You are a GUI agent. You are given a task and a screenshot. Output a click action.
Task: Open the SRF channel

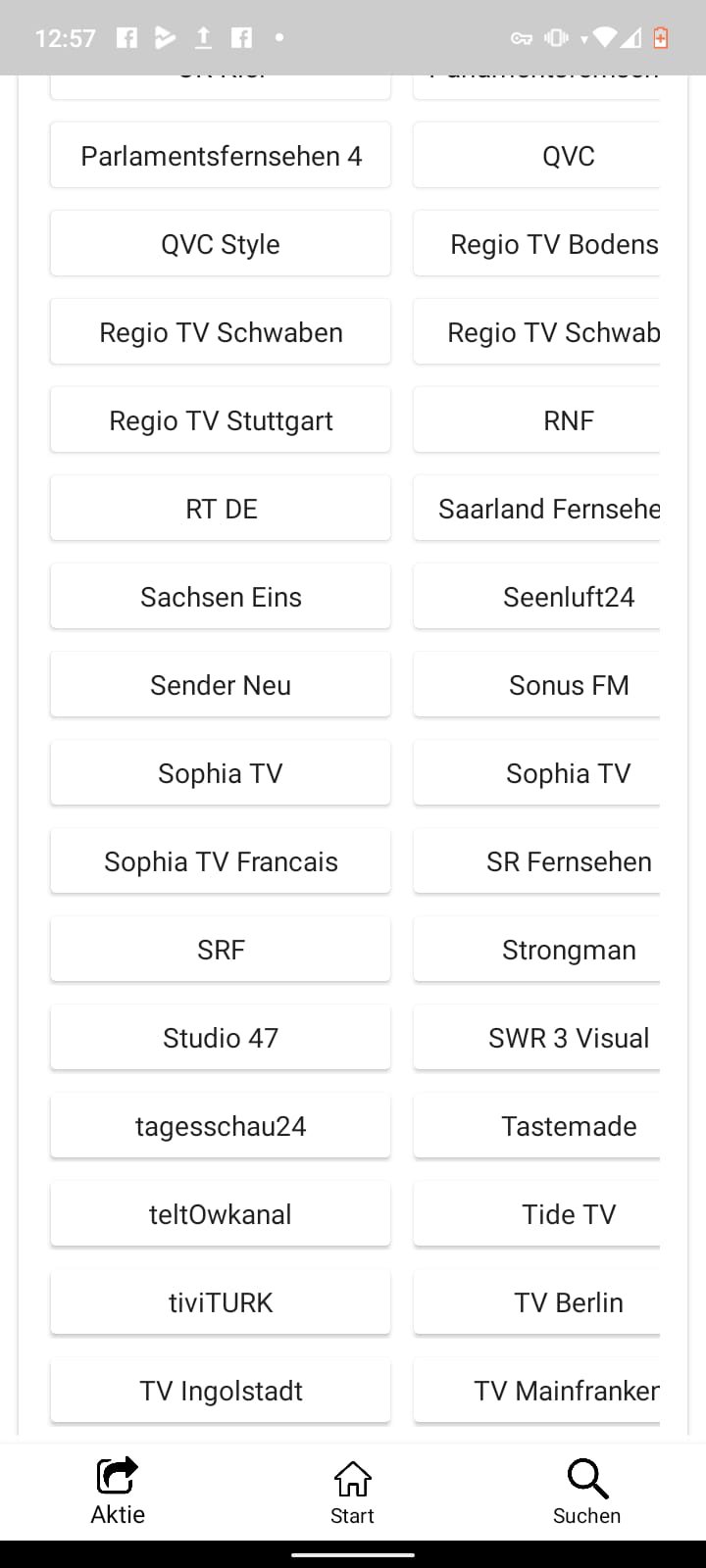click(220, 949)
